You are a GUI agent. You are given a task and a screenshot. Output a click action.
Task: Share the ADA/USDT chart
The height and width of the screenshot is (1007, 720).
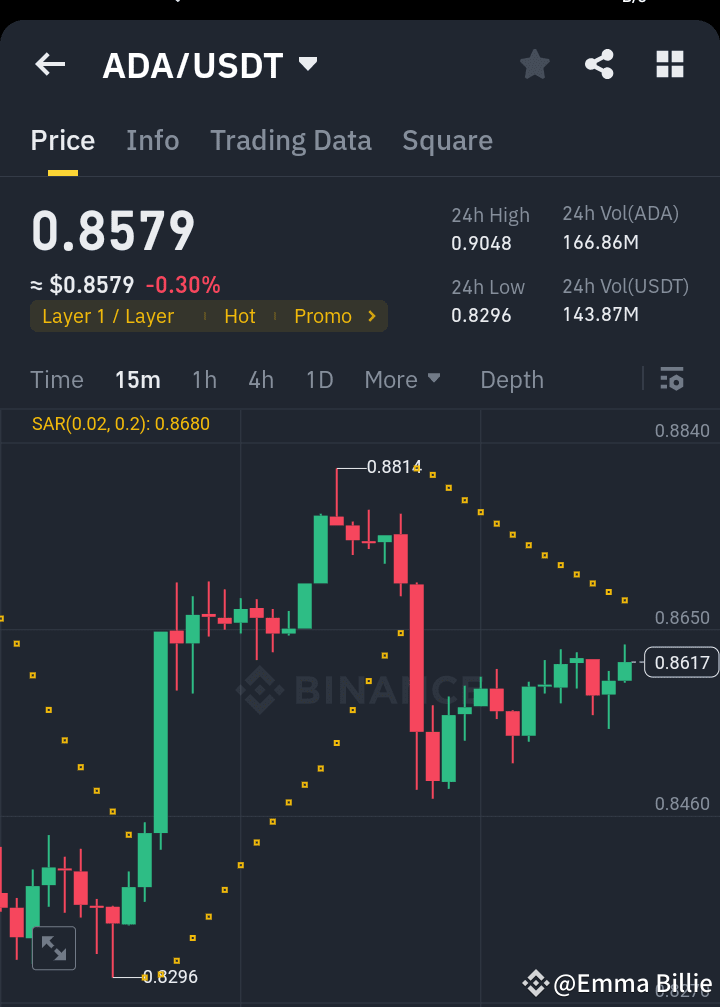(599, 64)
